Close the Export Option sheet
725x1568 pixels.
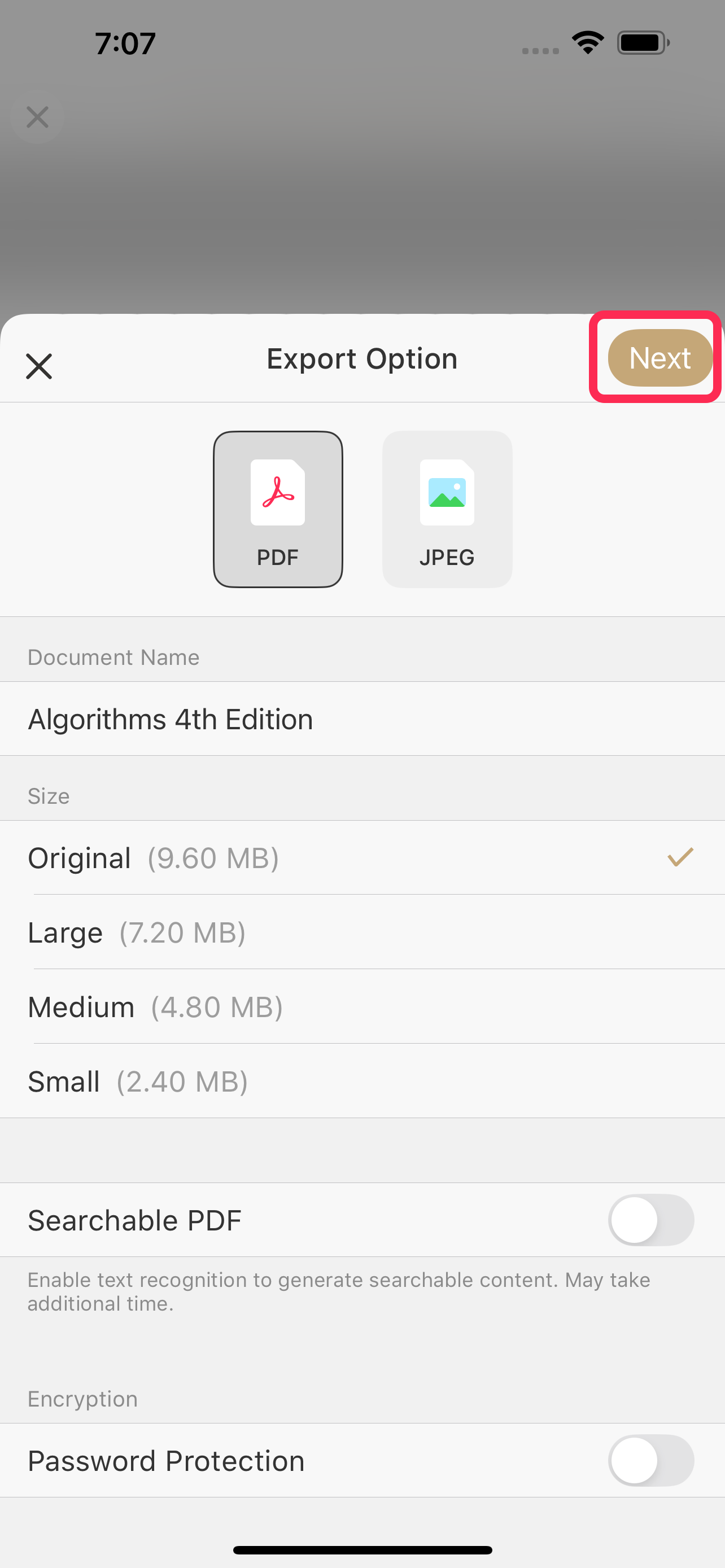(x=39, y=366)
